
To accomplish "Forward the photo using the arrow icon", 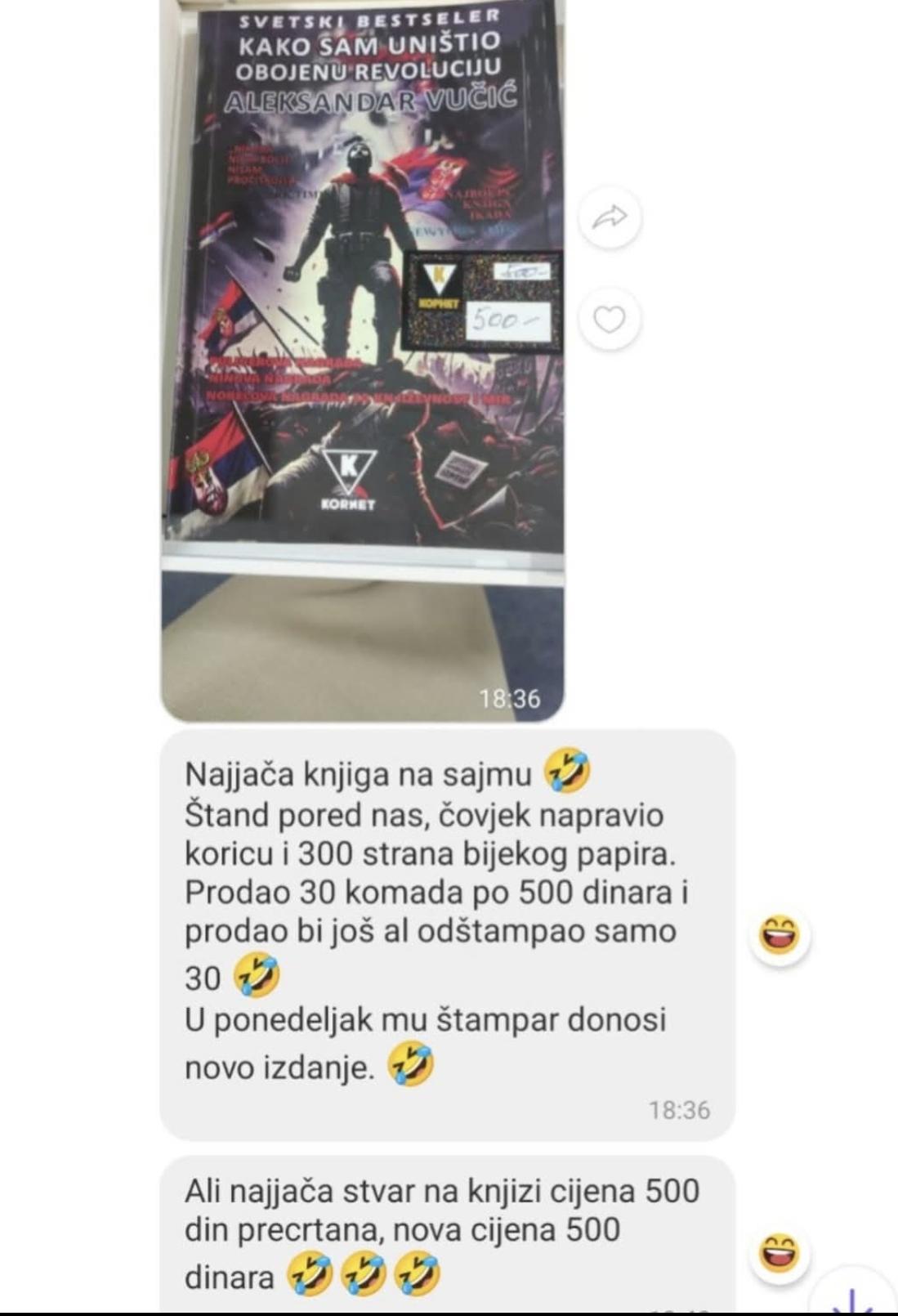I will (x=609, y=217).
